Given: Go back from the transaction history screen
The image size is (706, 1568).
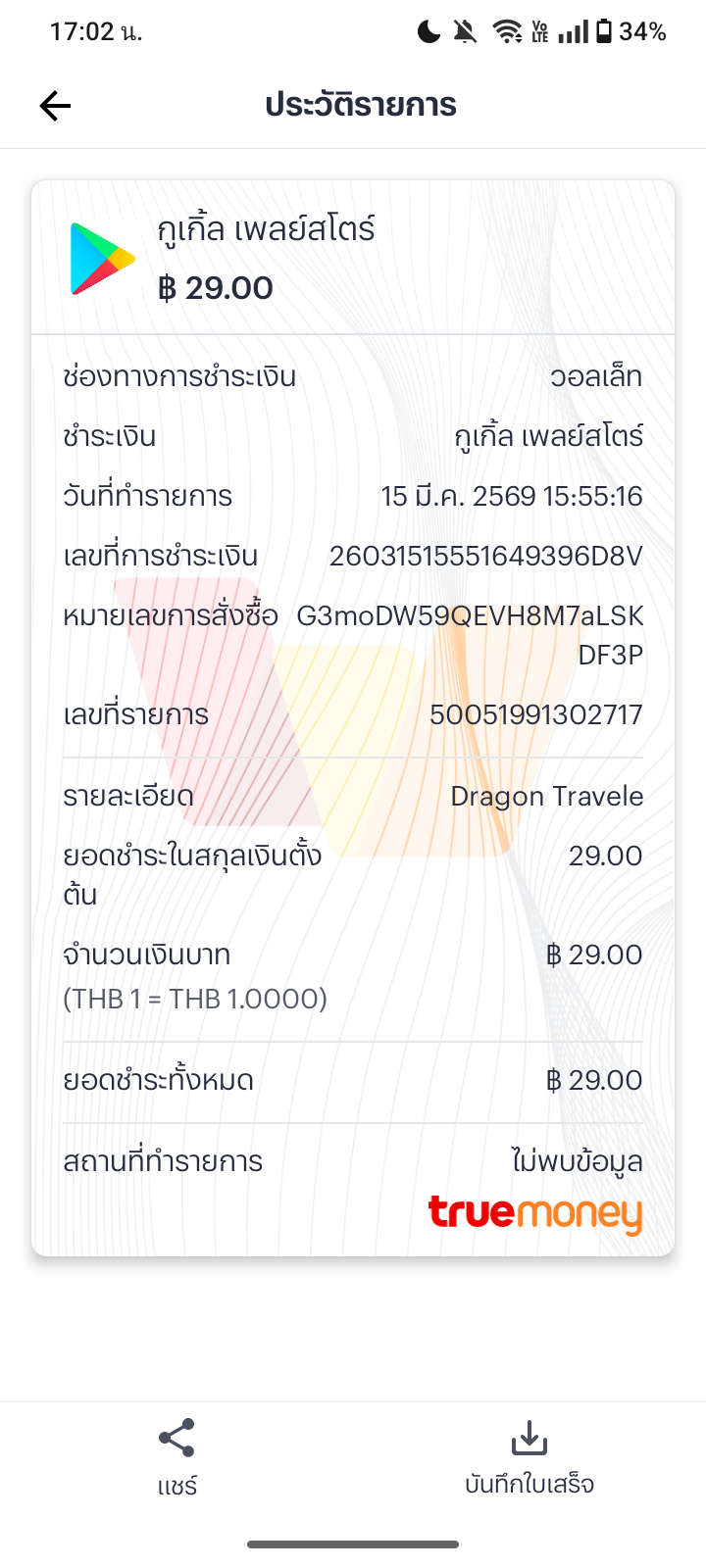Looking at the screenshot, I should (x=56, y=106).
